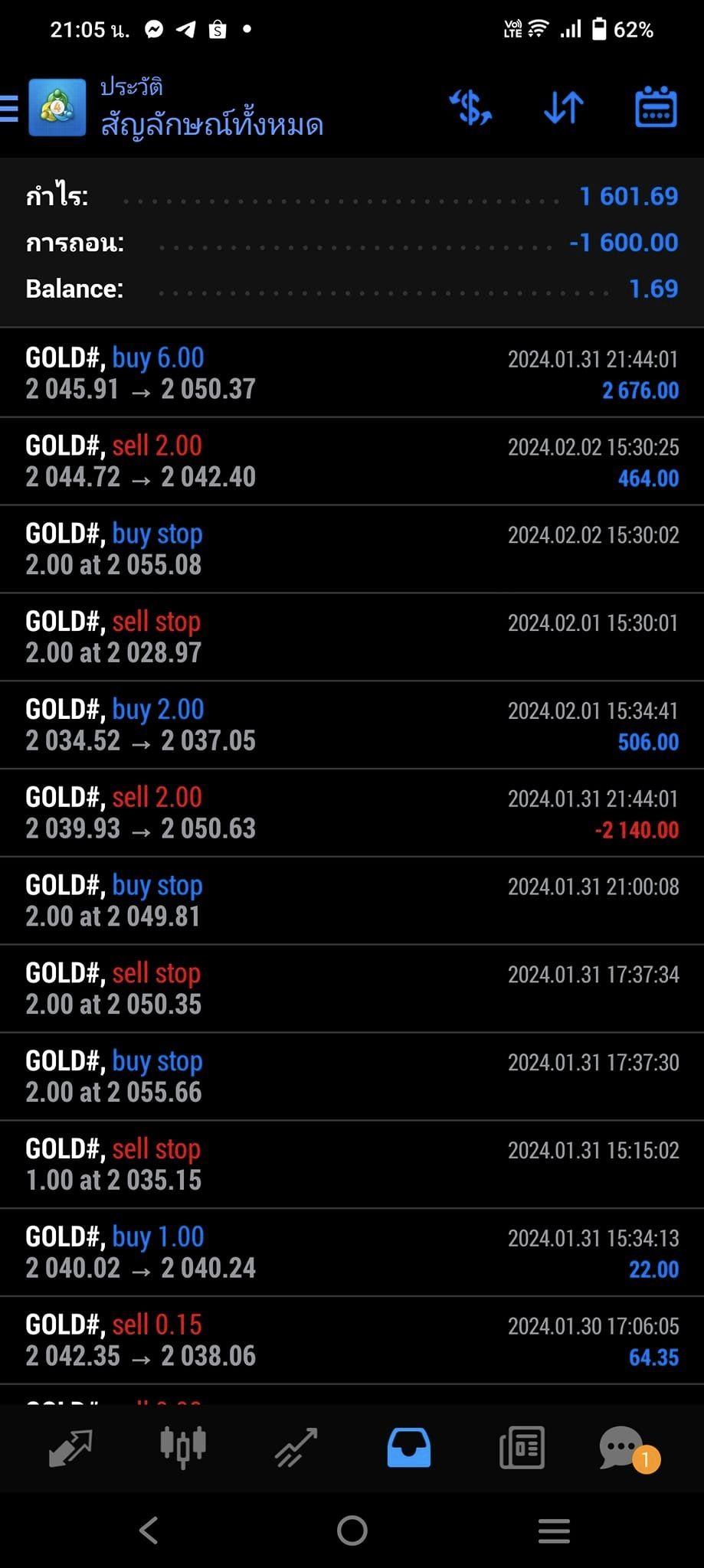Select the buy stop order at 2 055.08

(x=352, y=549)
